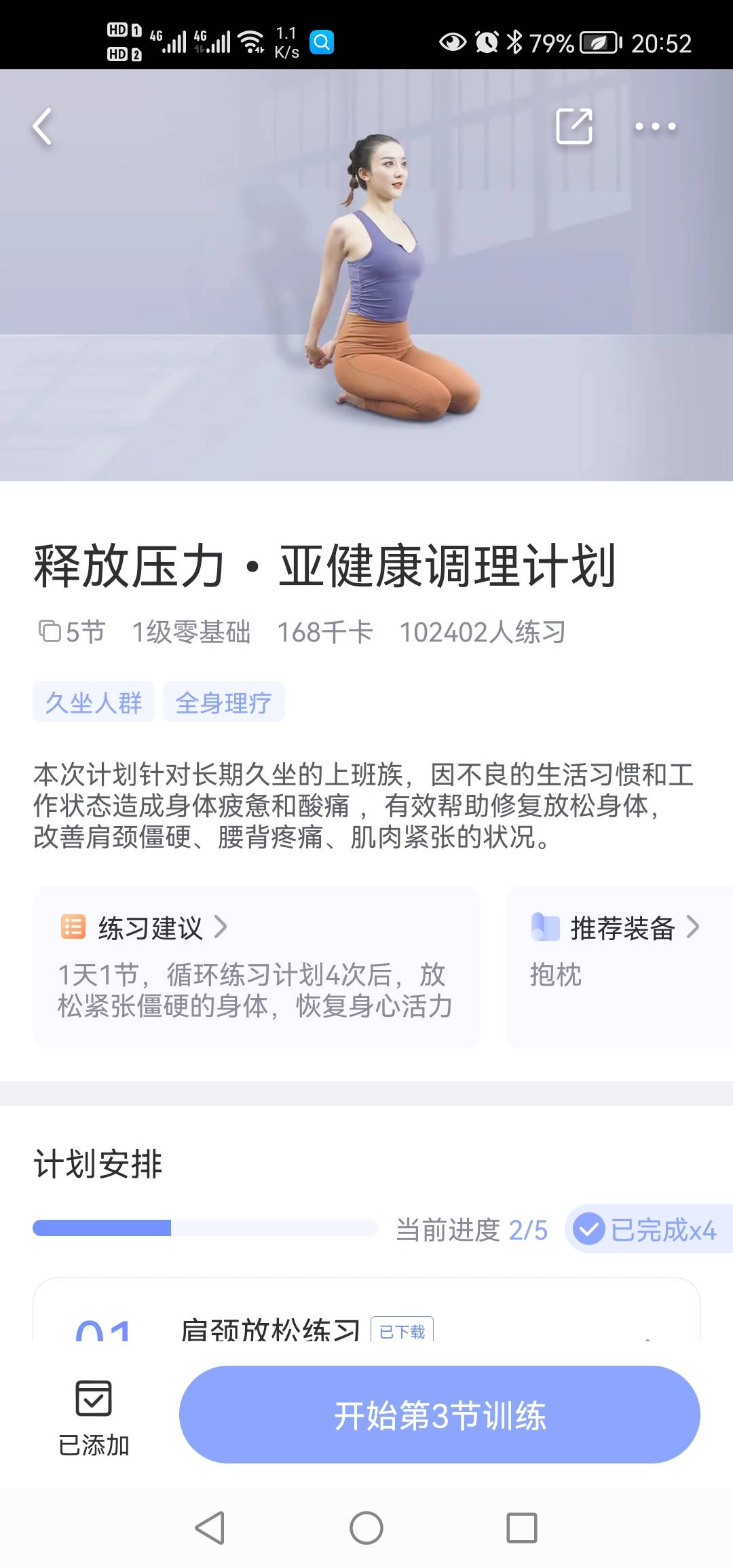Select the 久坐人群 tag
Screen dimensions: 733x1568
tap(93, 703)
